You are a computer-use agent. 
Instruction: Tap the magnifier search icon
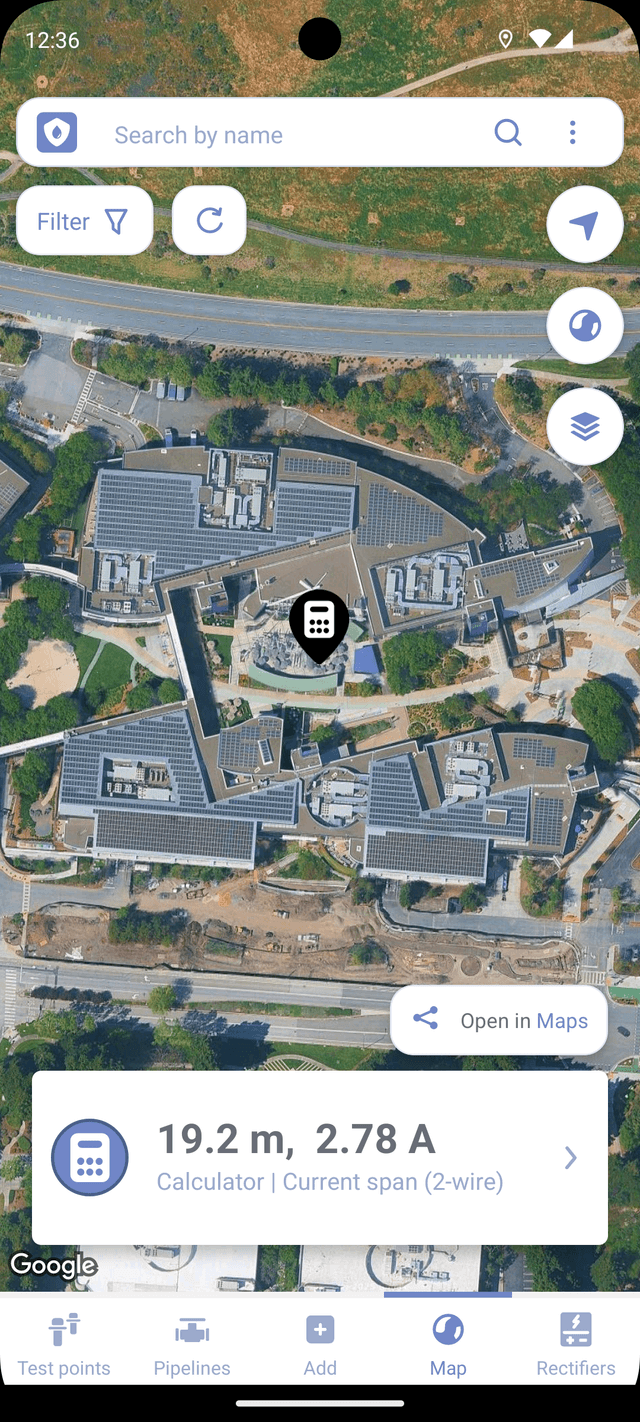pyautogui.click(x=508, y=133)
